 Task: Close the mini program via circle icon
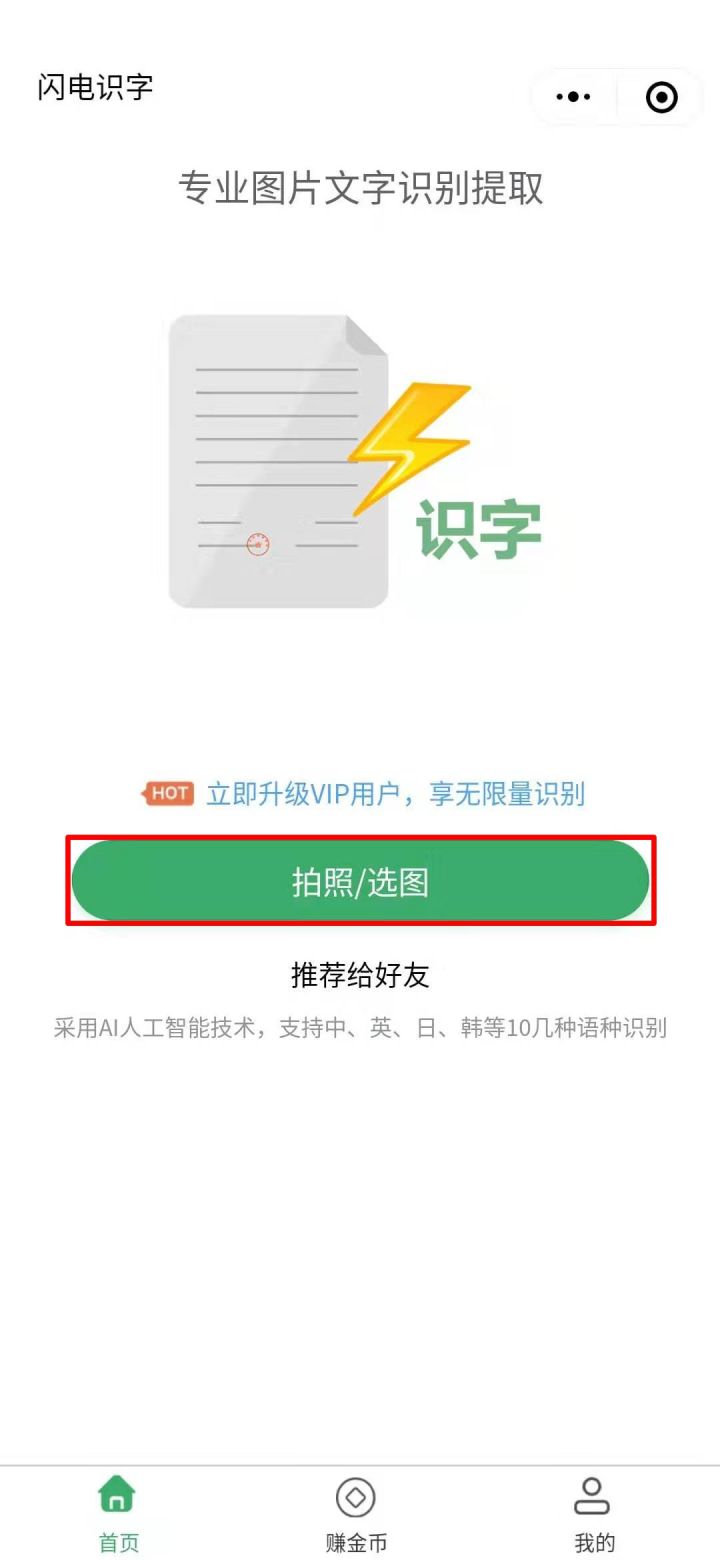tap(661, 97)
